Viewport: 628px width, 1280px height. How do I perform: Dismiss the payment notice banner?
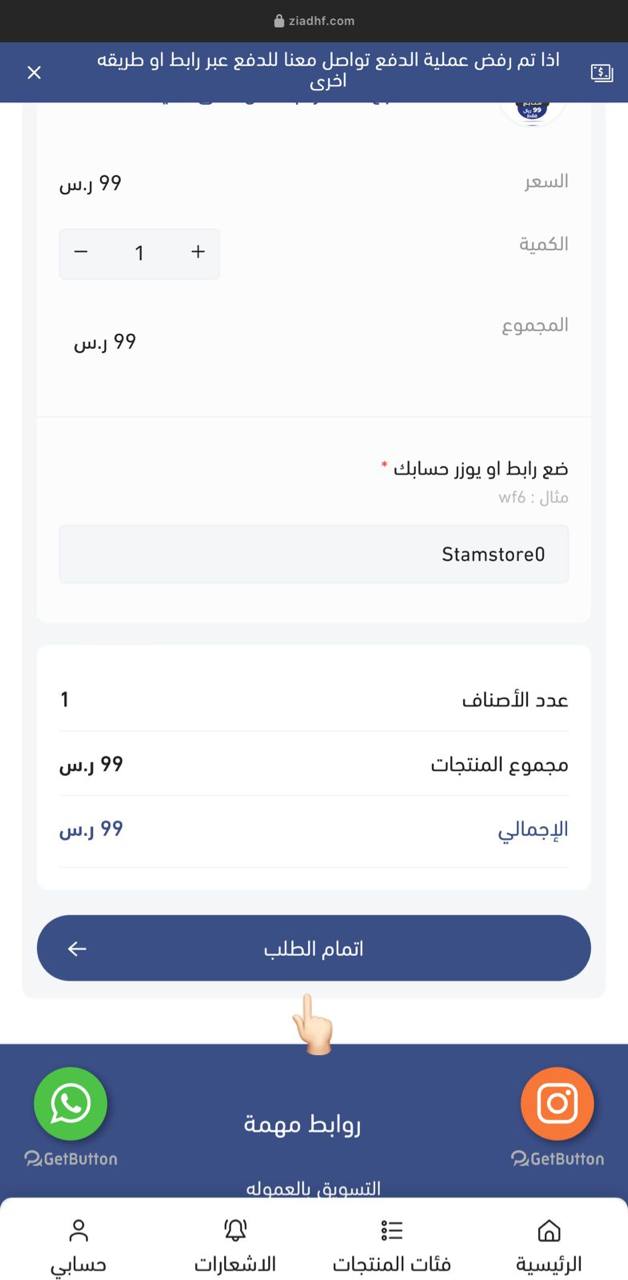click(34, 72)
